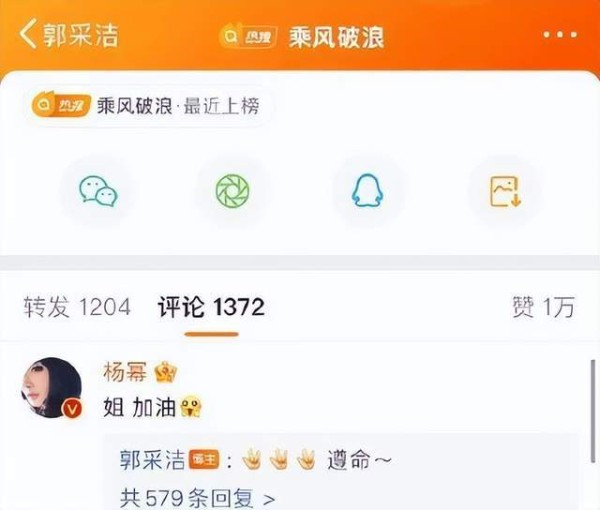Tap the username 杨幂
Viewport: 600px width, 510px height.
click(x=125, y=373)
